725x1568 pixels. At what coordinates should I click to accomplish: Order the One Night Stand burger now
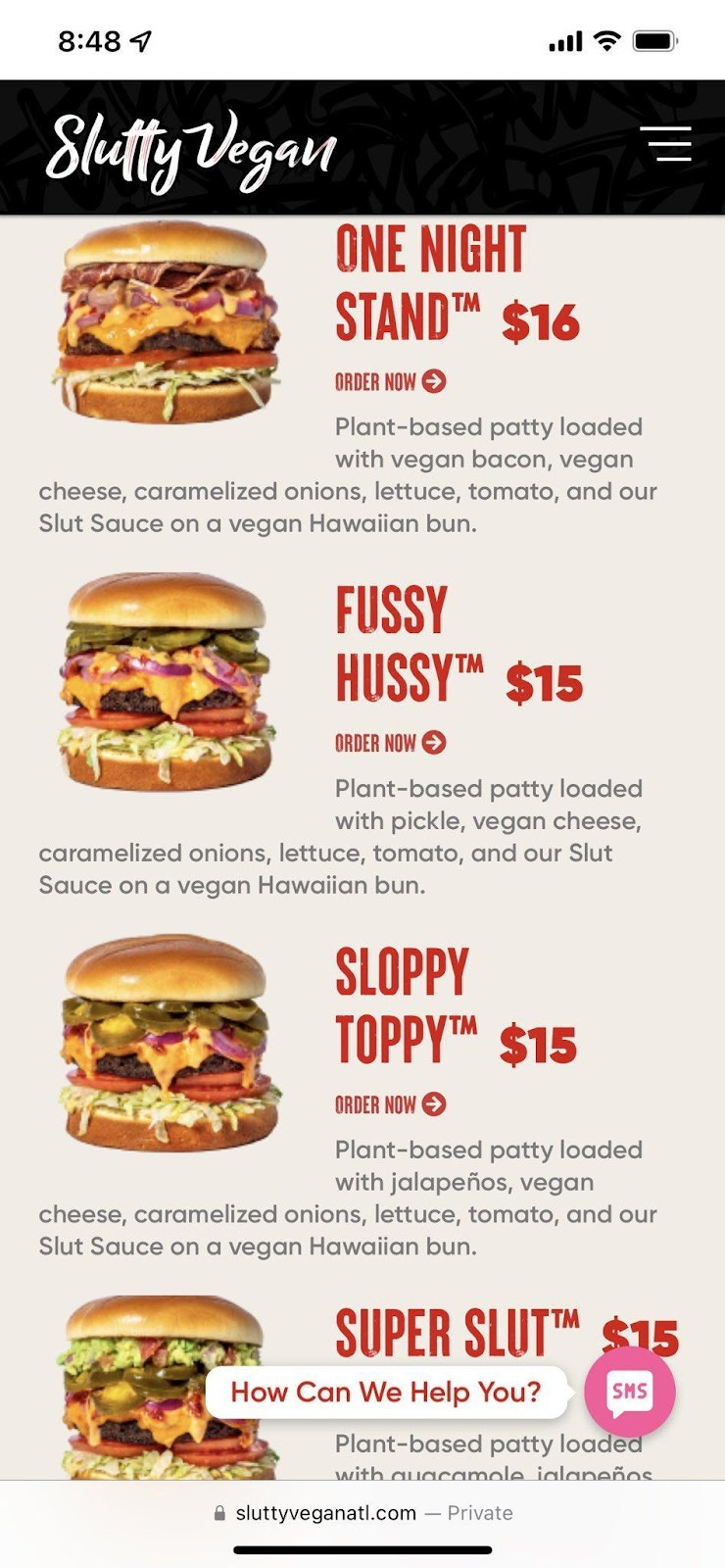(390, 381)
